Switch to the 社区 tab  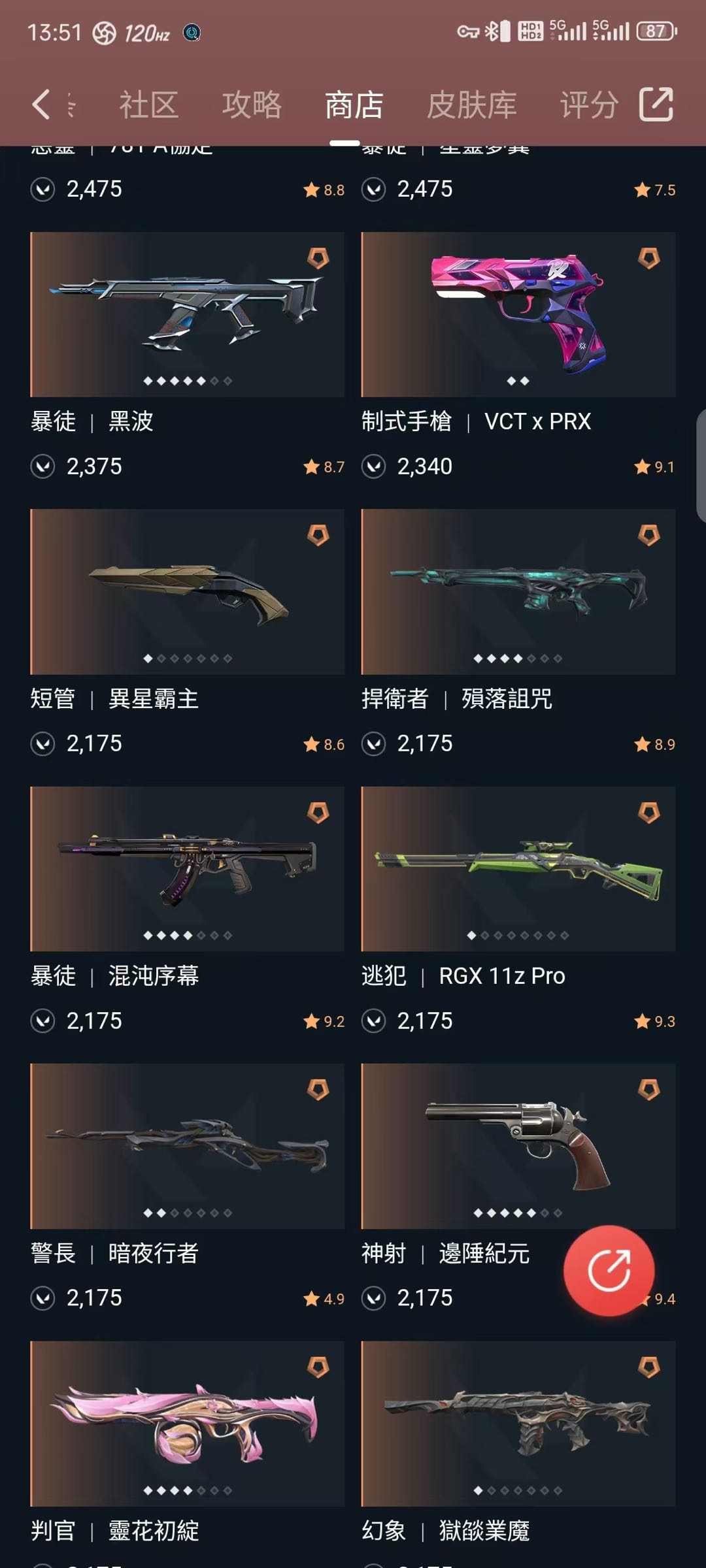(x=148, y=105)
